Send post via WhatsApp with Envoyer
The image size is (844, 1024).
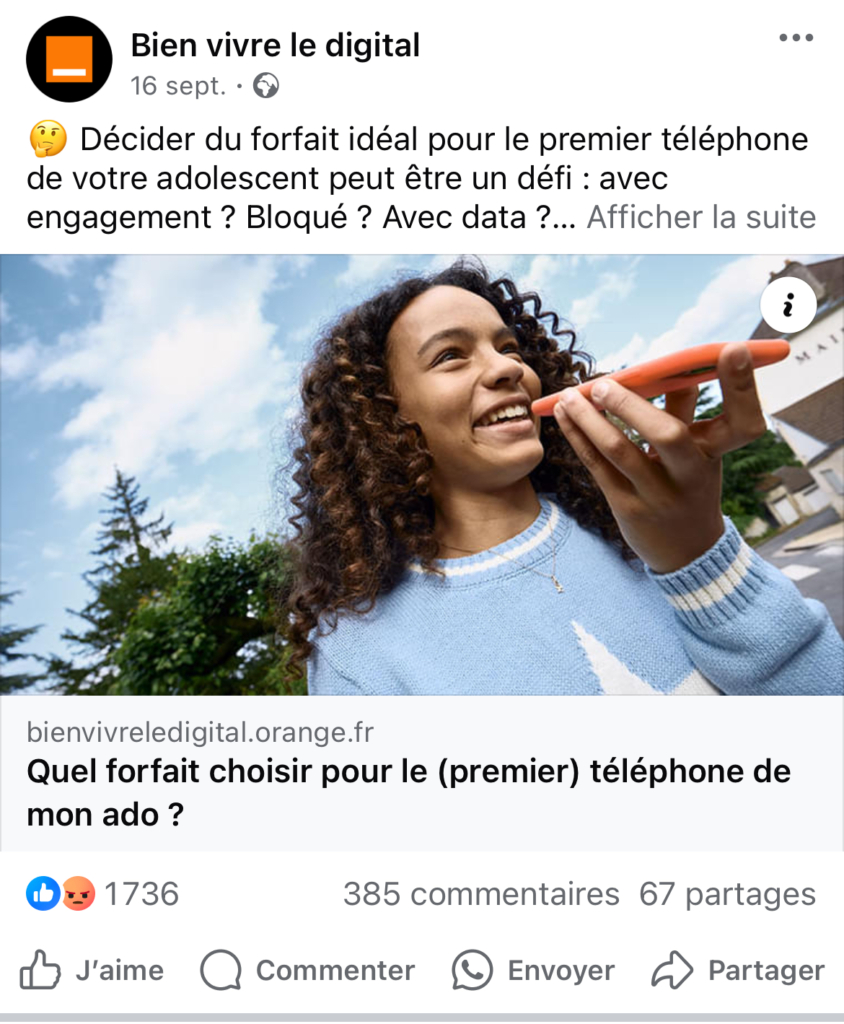tap(533, 970)
